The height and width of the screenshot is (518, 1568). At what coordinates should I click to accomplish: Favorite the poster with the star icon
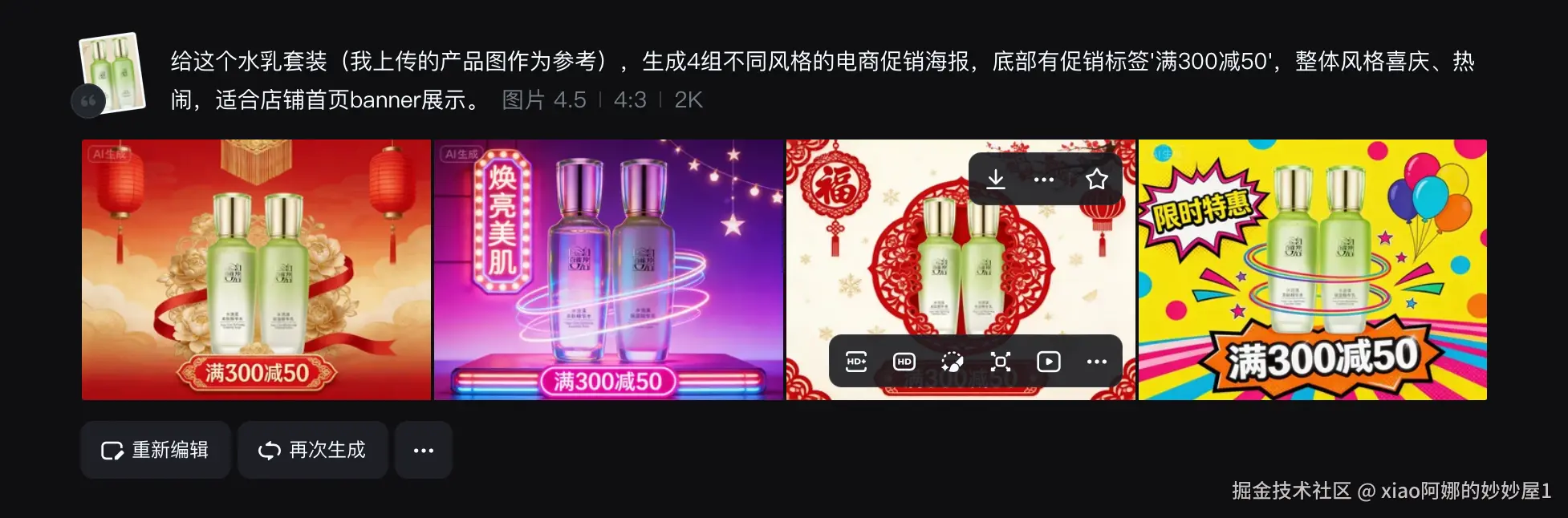coord(1096,179)
